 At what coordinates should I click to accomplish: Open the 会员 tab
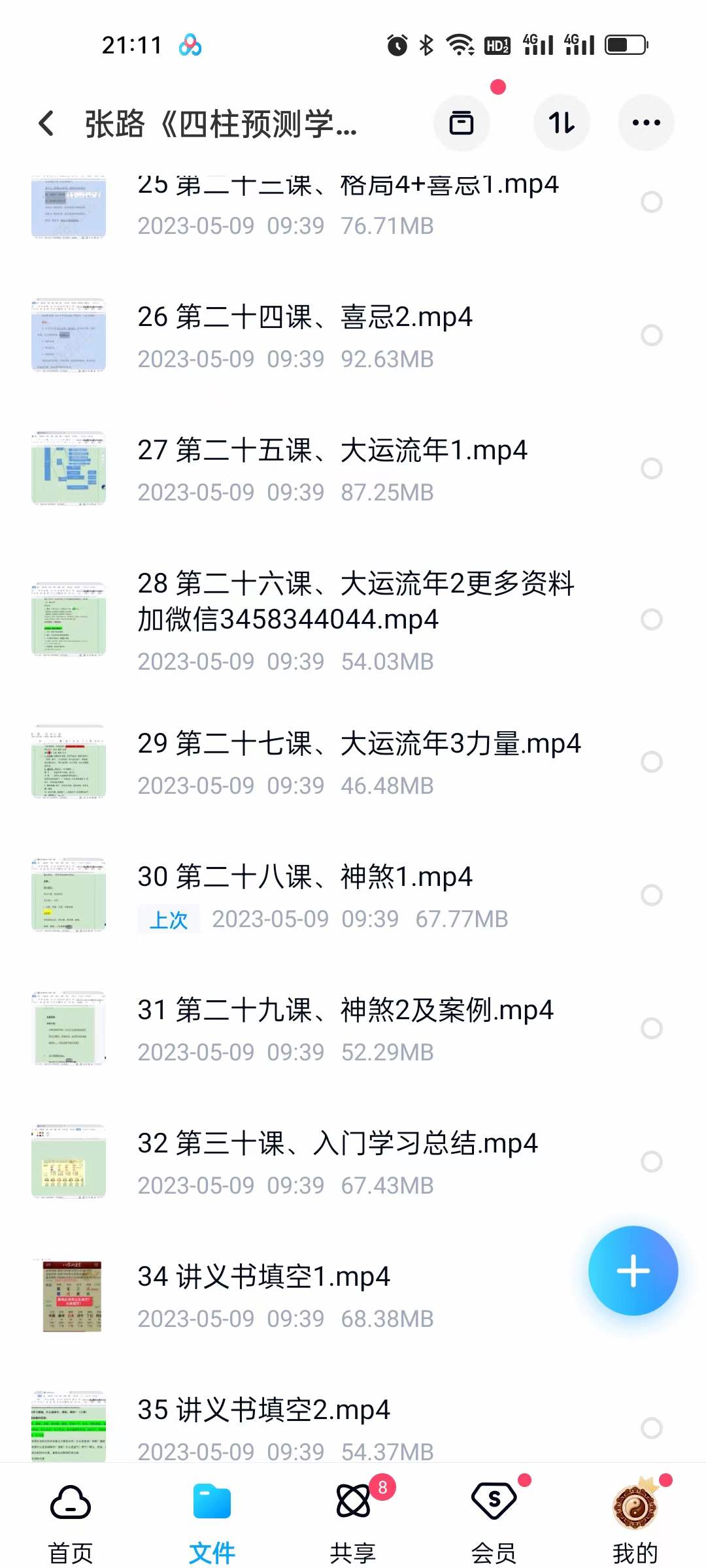(494, 1522)
